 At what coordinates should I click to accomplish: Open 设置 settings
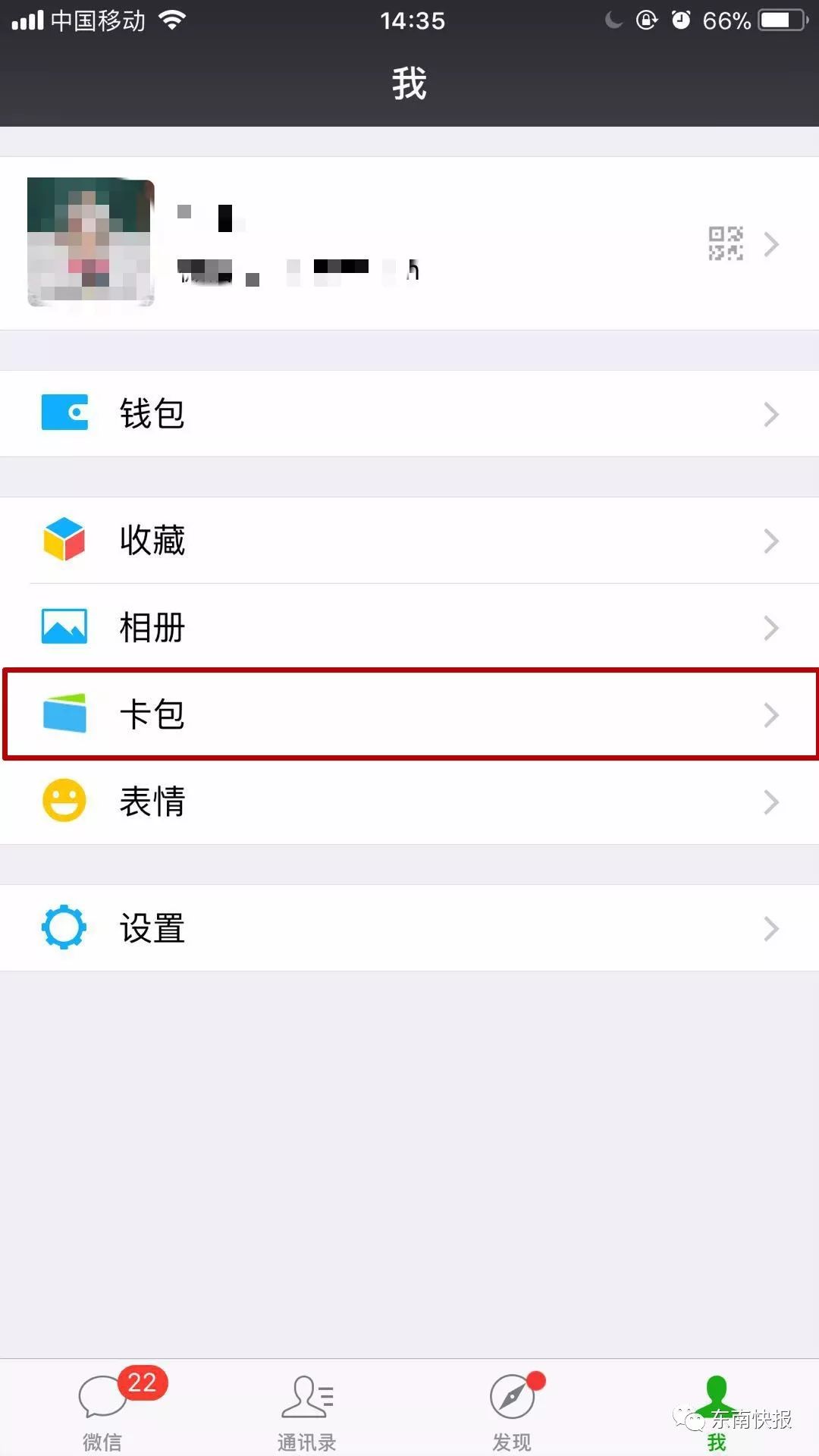coord(409,927)
